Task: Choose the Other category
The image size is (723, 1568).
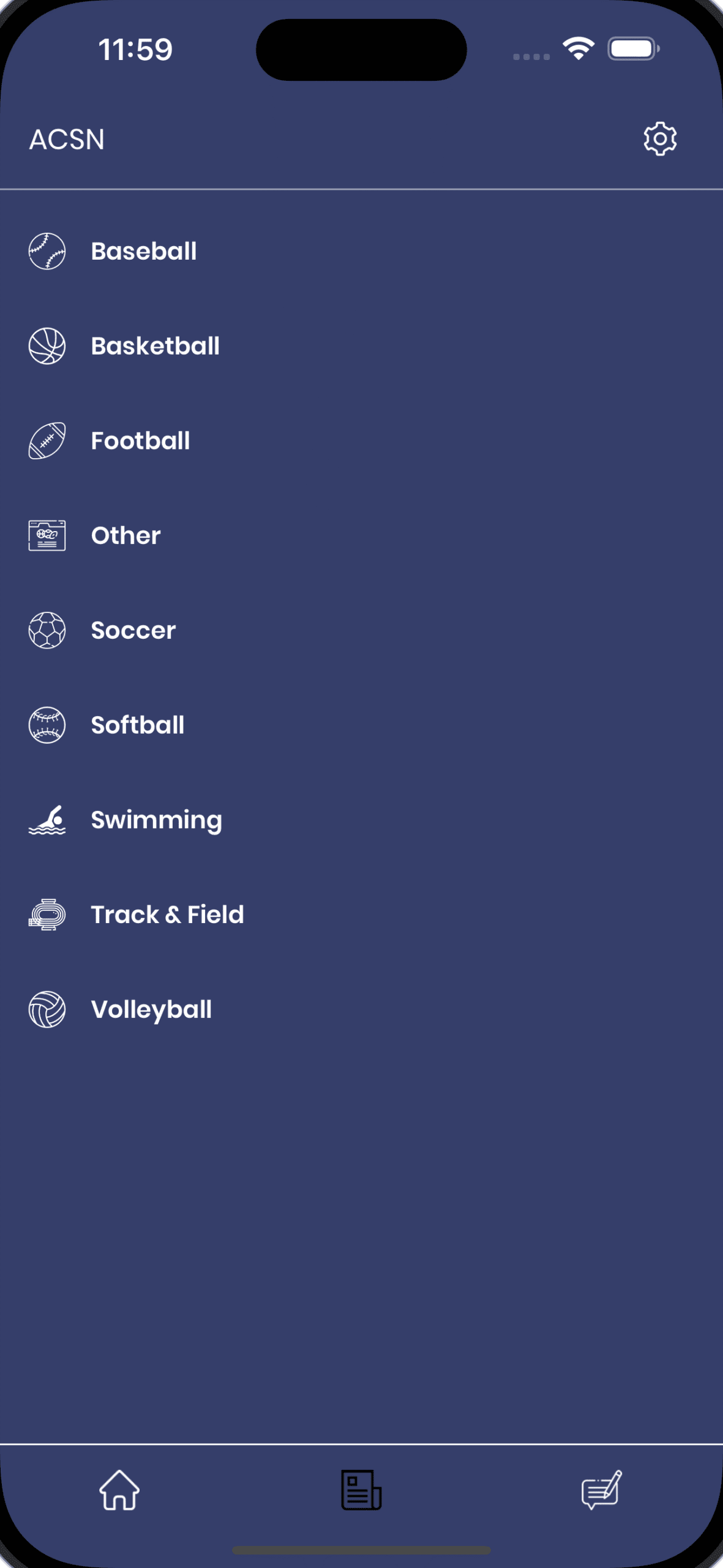Action: coord(361,535)
